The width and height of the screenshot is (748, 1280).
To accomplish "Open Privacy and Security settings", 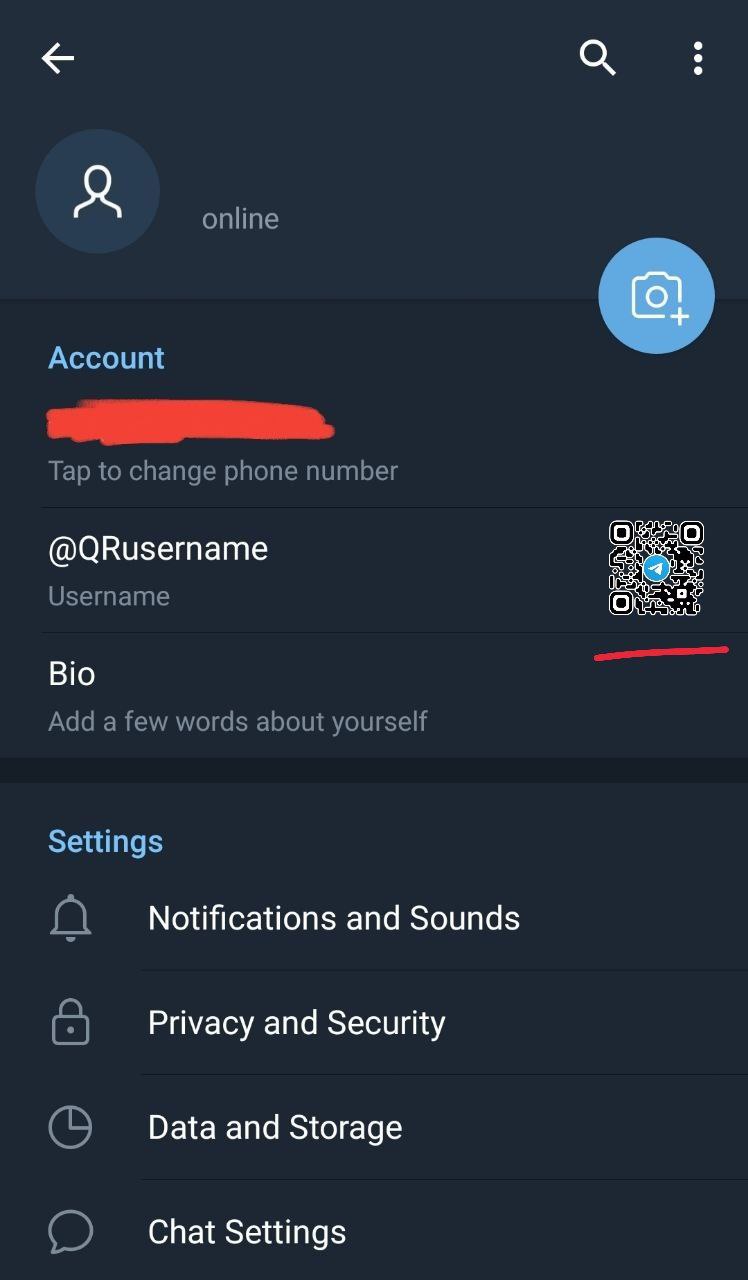I will 296,1023.
